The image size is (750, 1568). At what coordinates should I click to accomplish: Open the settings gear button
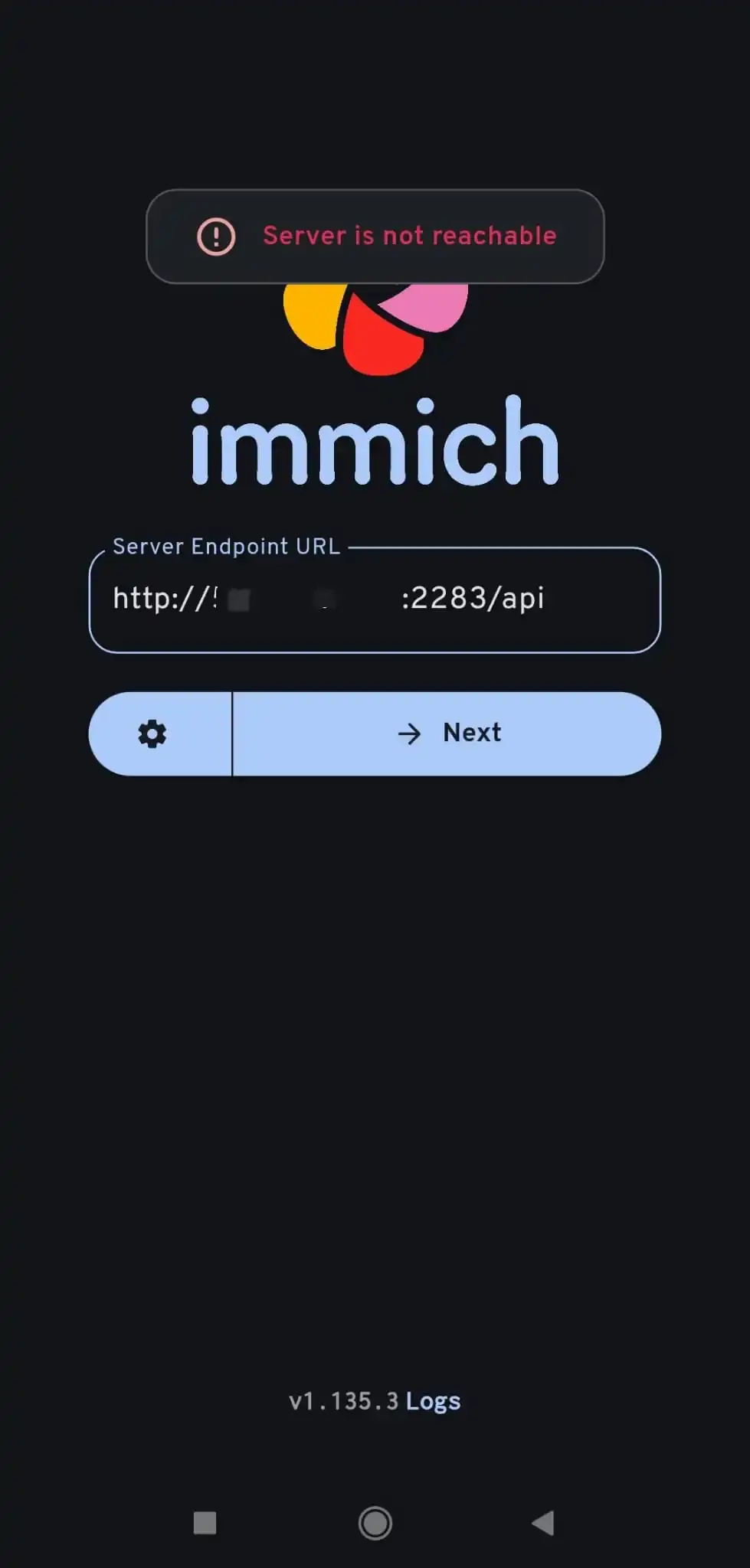pos(152,733)
